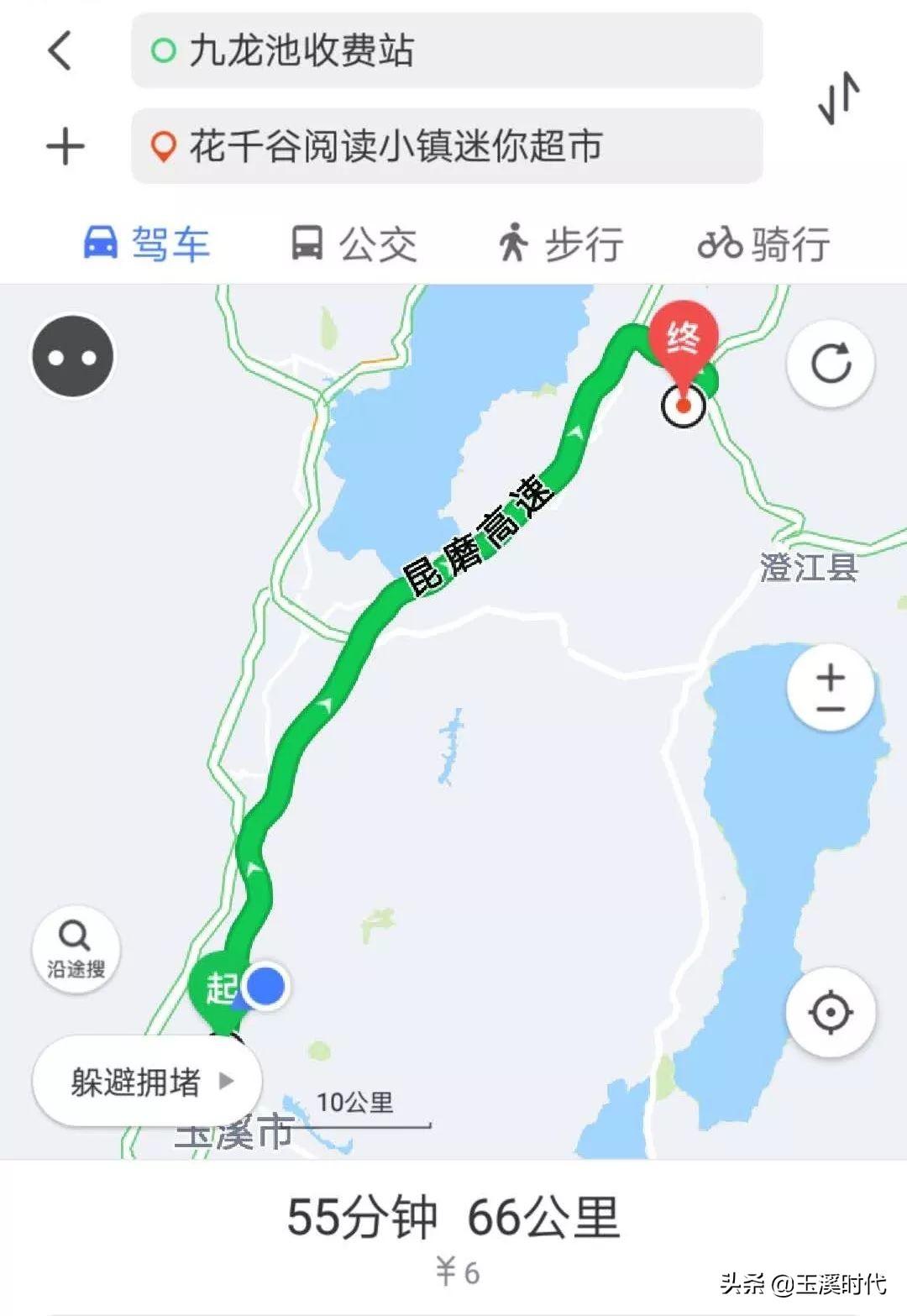Open 沿途搜 search along route
Viewport: 907px width, 1316px height.
(x=76, y=950)
